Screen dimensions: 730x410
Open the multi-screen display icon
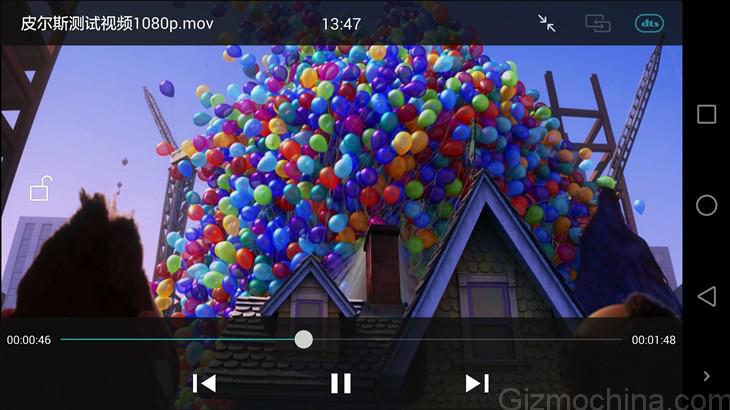pos(598,23)
